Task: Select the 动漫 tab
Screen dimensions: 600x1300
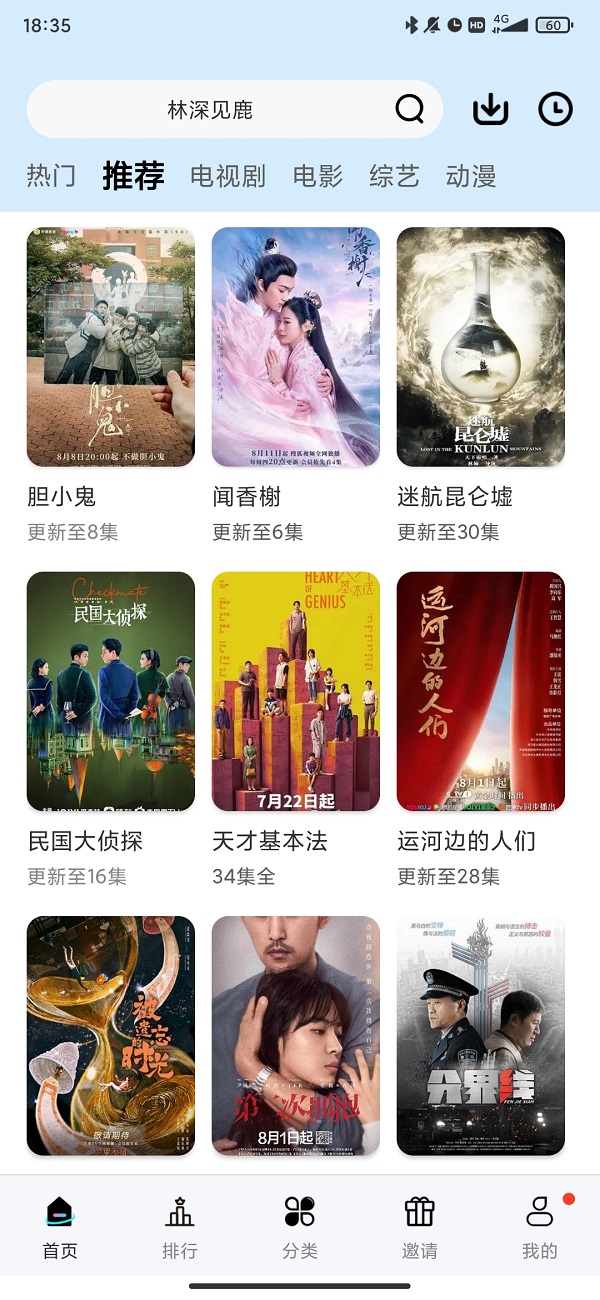Action: coord(471,177)
